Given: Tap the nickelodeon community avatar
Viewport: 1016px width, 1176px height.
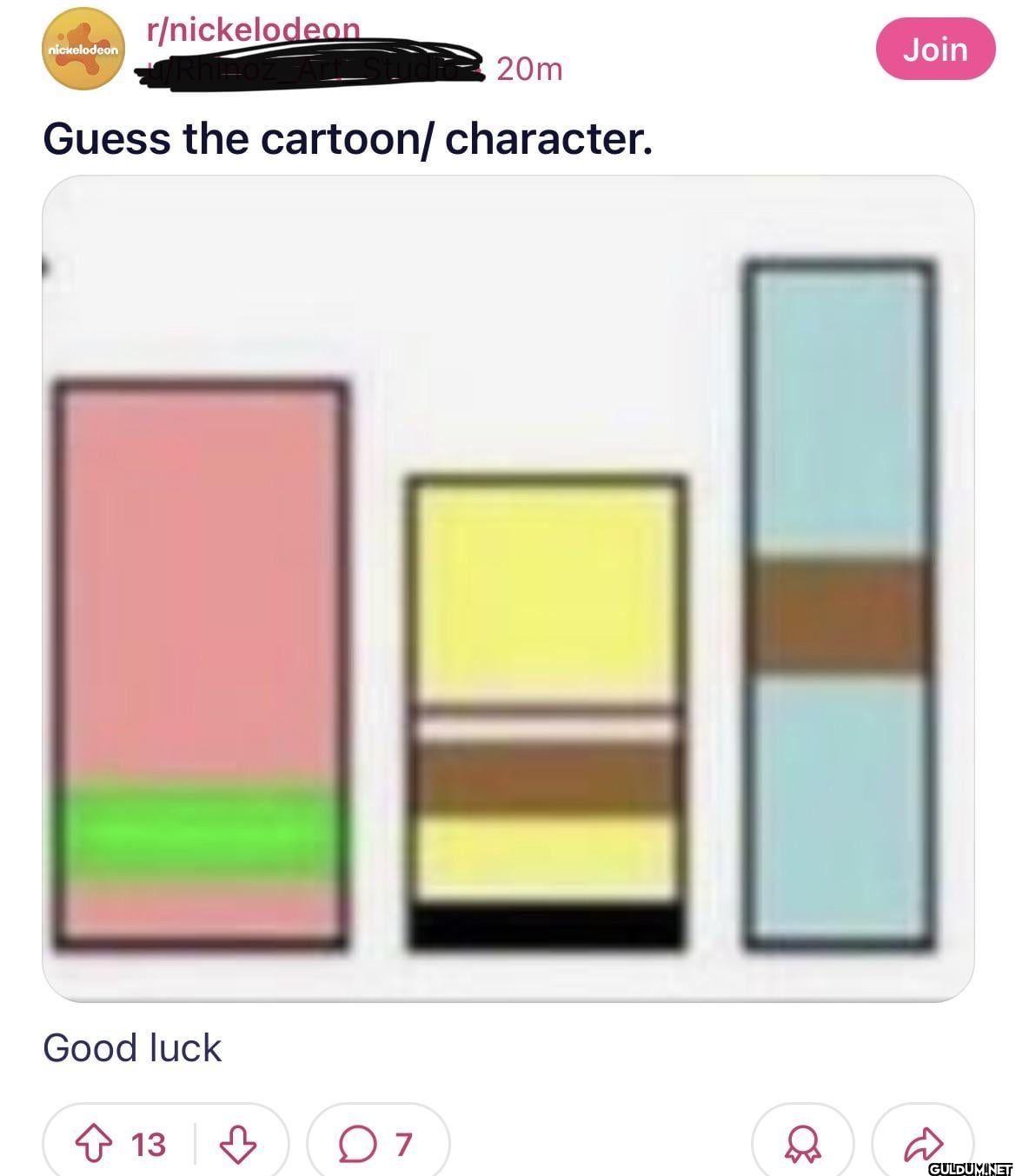Looking at the screenshot, I should [x=83, y=48].
